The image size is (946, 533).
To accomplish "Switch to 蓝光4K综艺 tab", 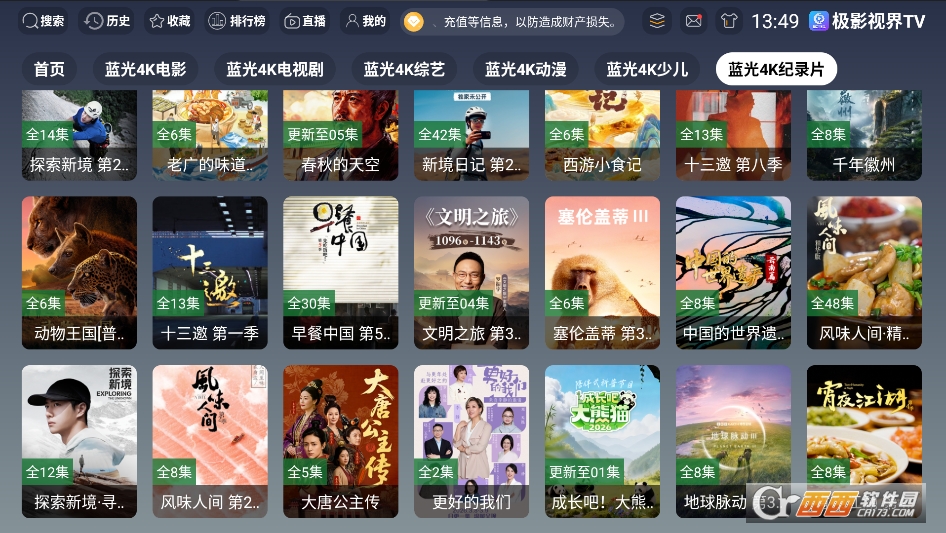I will (x=404, y=69).
